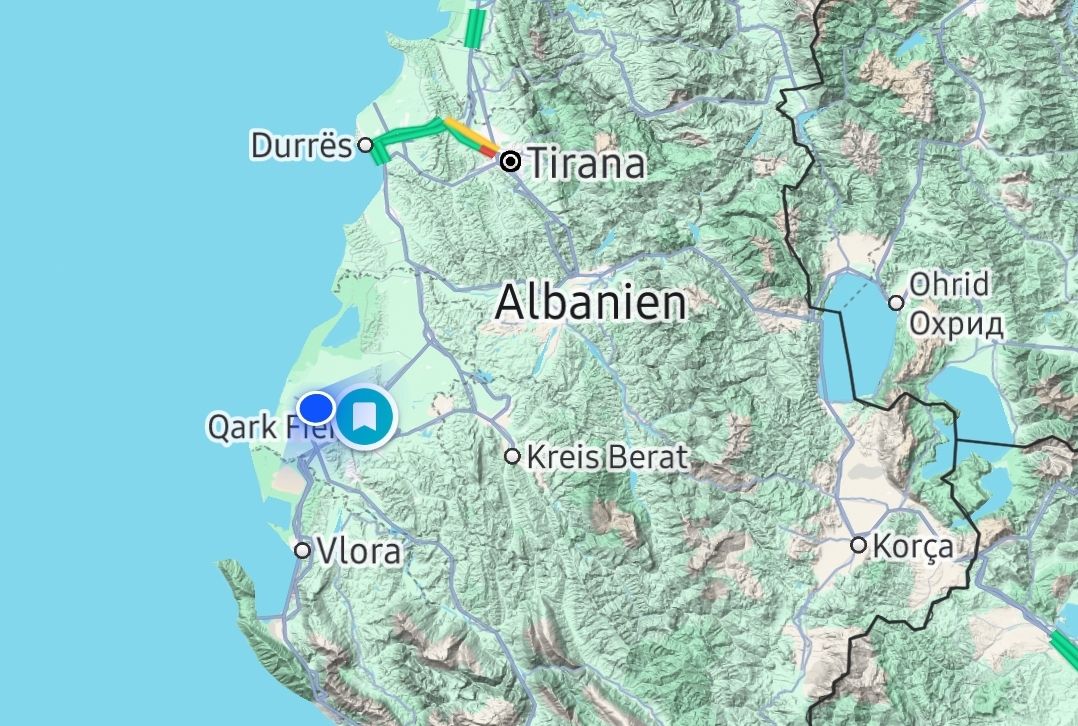This screenshot has height=726, width=1078.
Task: Select the Vlora city marker
Action: 302,550
